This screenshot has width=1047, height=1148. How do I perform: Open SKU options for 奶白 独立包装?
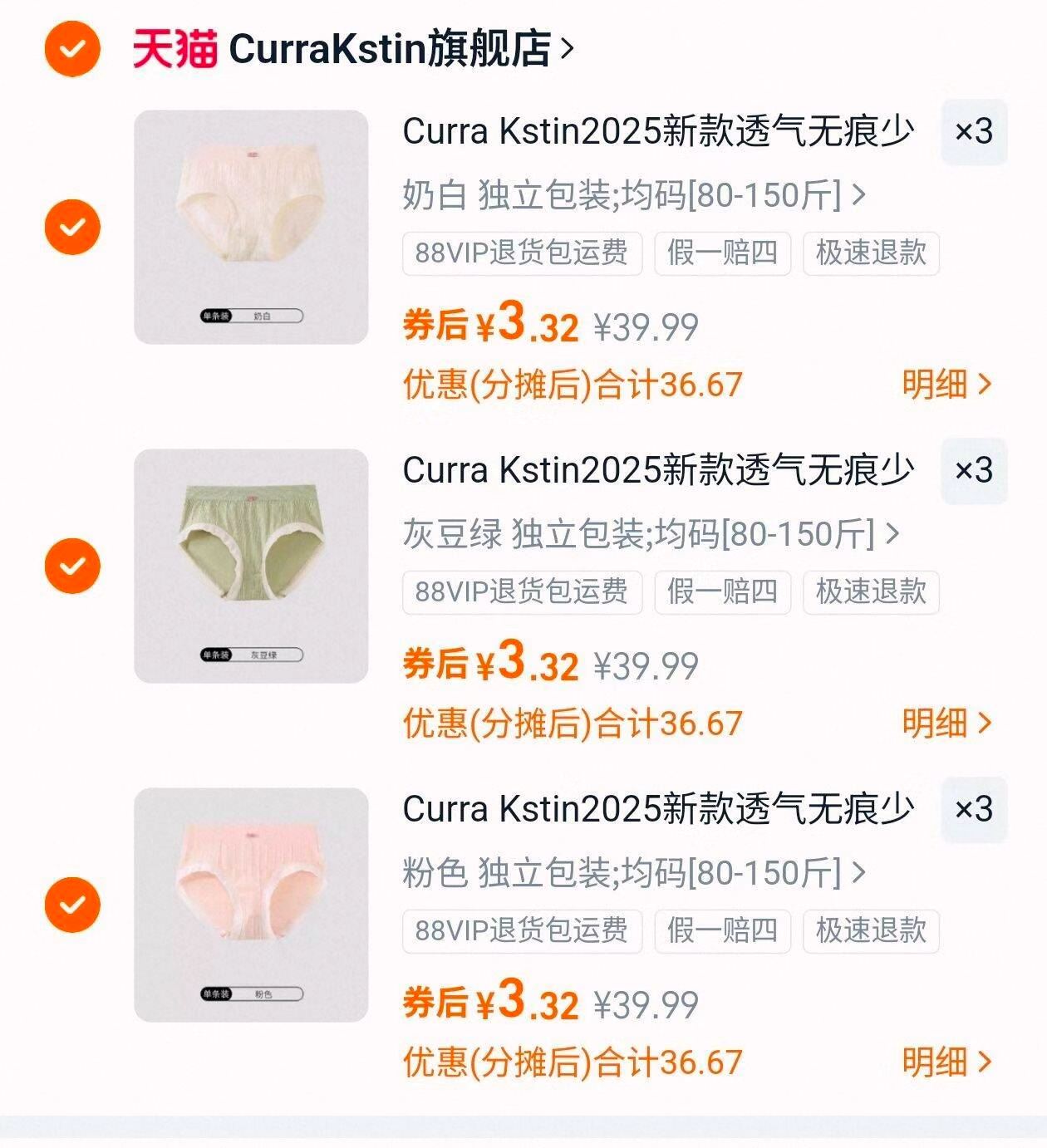632,195
